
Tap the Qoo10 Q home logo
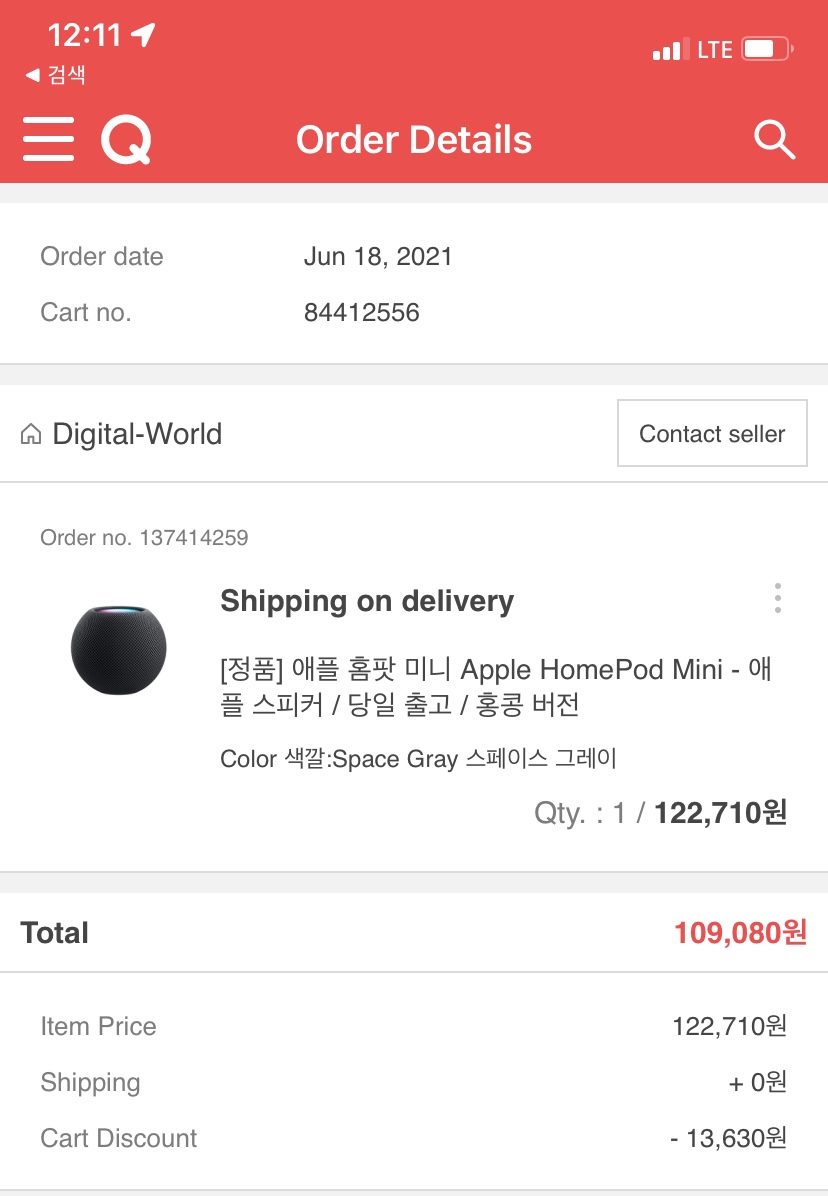coord(127,139)
